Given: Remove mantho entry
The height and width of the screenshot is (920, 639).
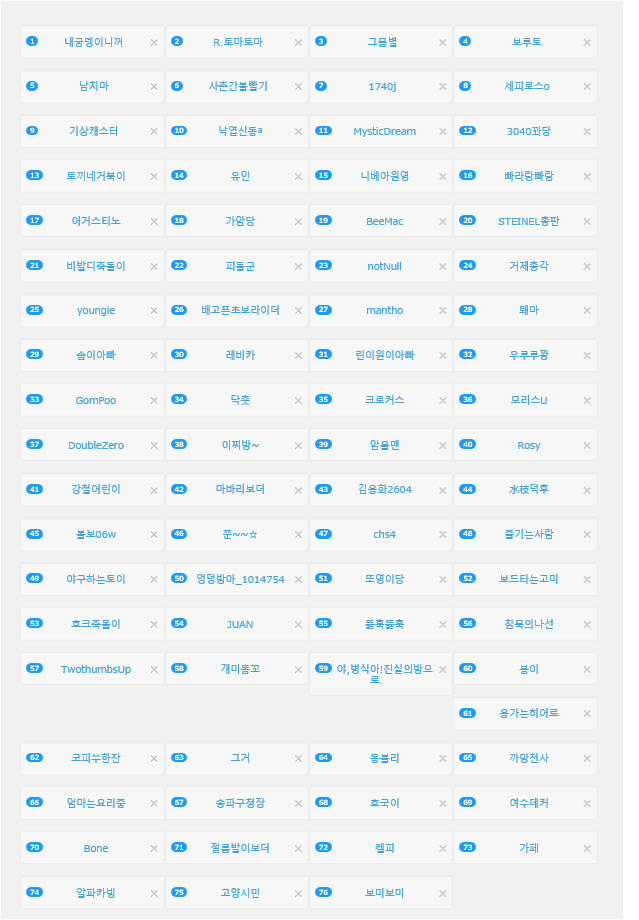Looking at the screenshot, I should 442,311.
